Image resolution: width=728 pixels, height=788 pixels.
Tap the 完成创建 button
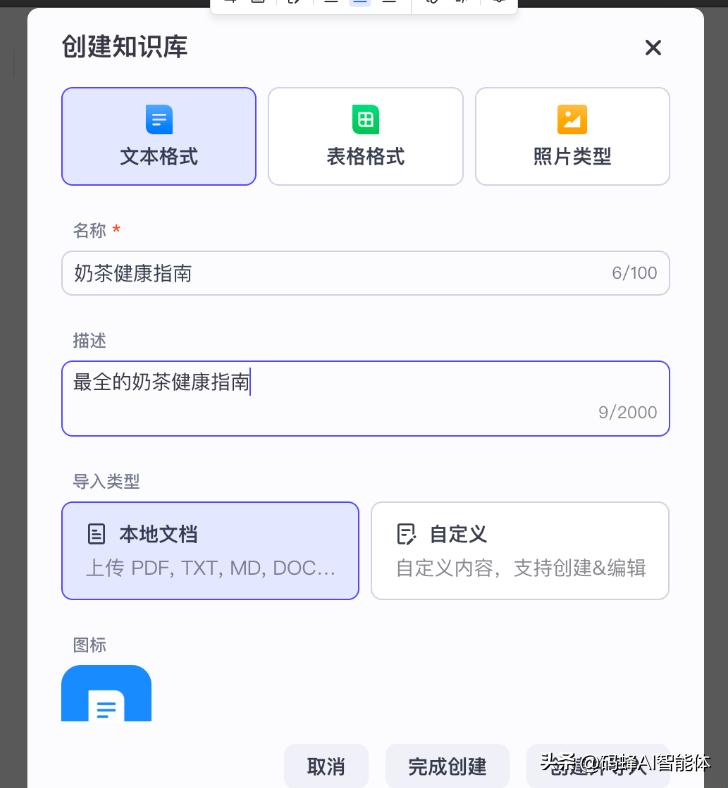(x=447, y=766)
